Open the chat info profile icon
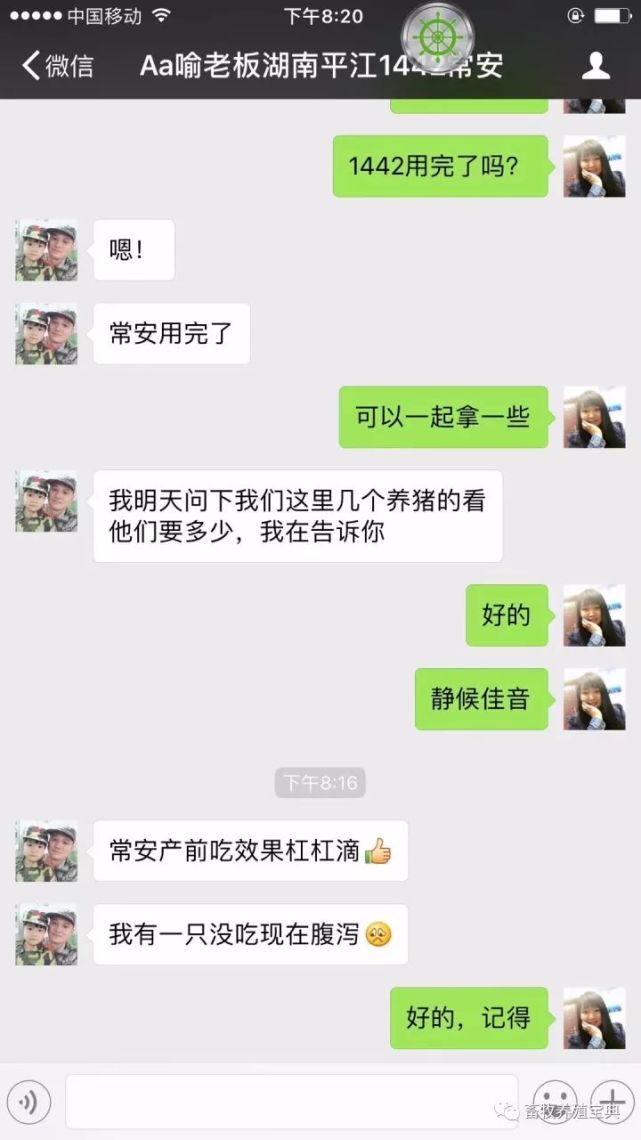 tap(596, 66)
